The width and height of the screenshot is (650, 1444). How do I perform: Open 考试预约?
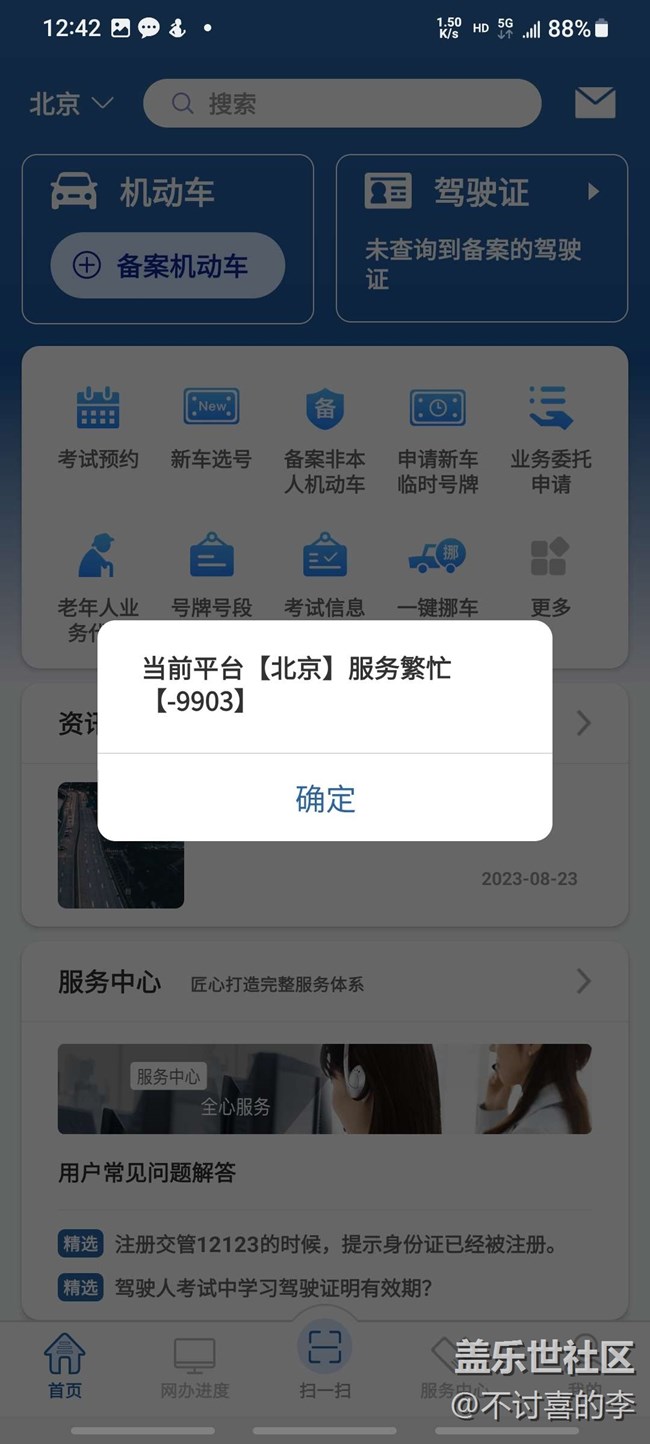98,428
